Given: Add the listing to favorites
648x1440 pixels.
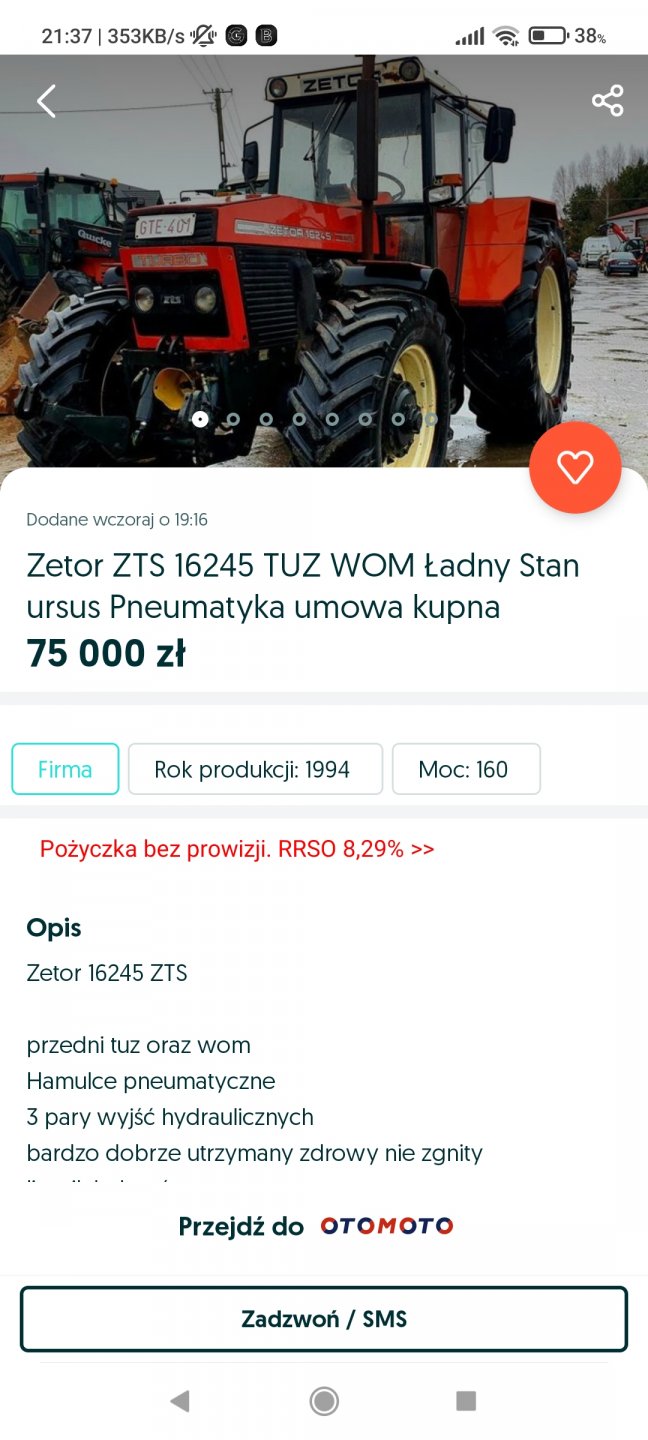Looking at the screenshot, I should coord(575,467).
